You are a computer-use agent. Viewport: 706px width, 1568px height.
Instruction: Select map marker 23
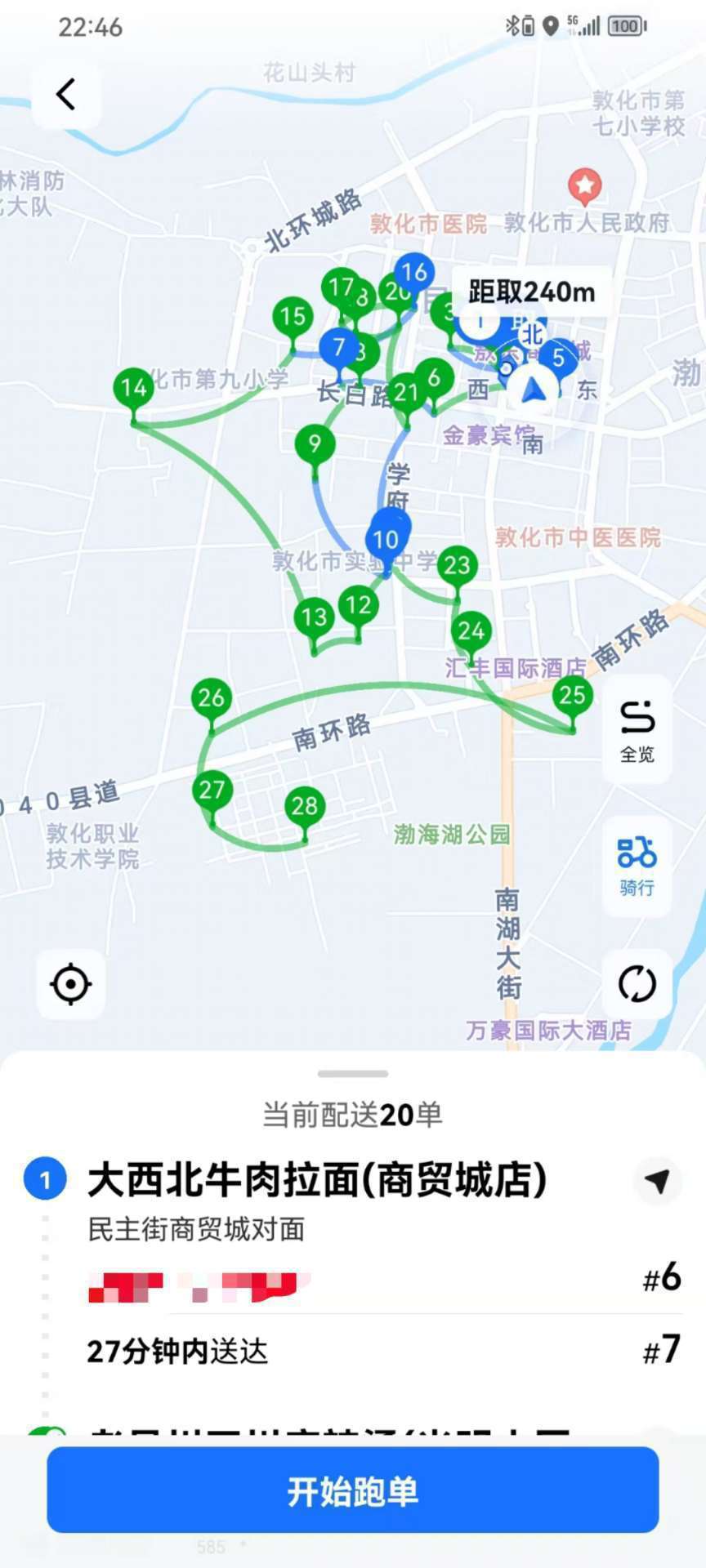point(457,566)
